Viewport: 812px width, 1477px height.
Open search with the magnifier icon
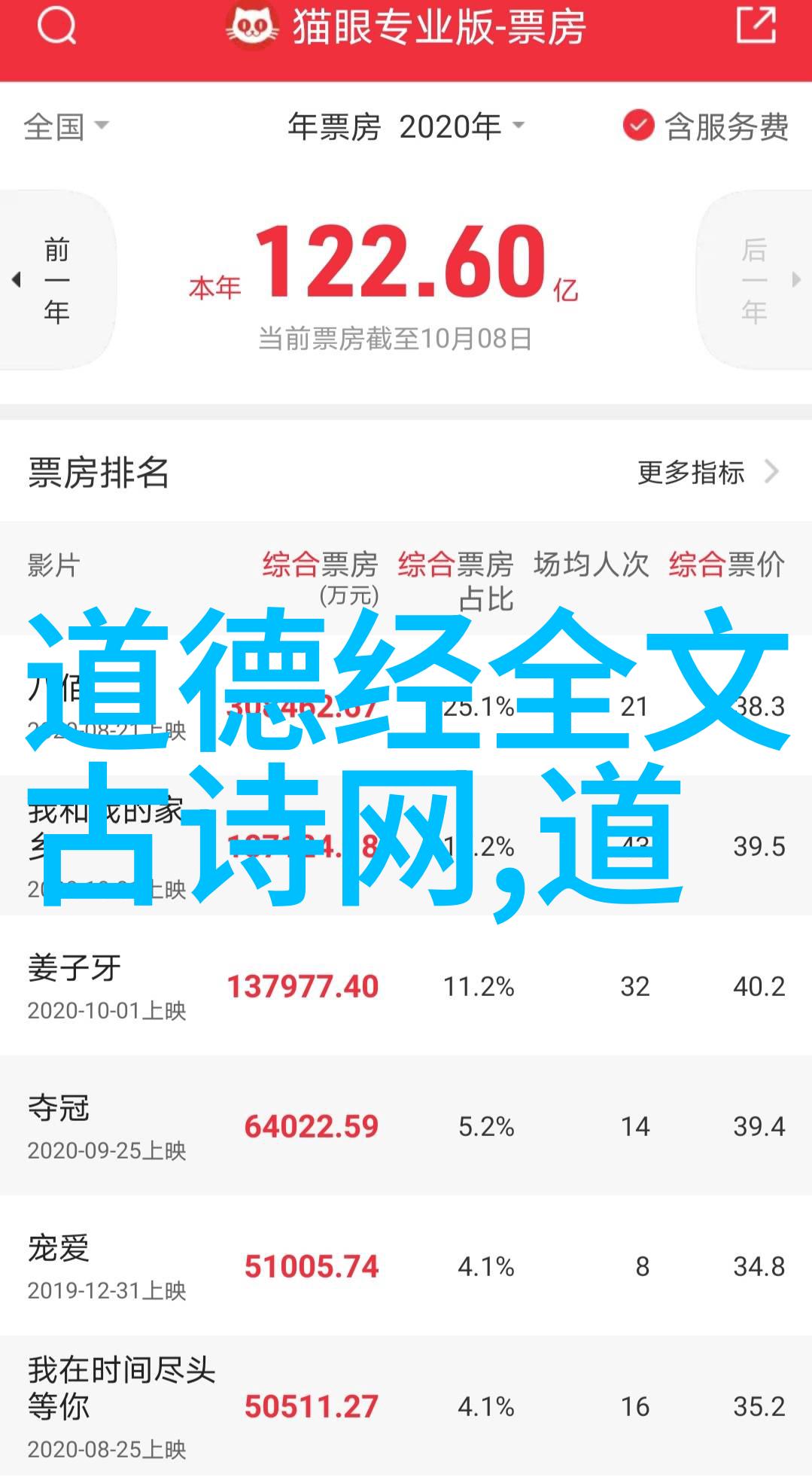(57, 26)
